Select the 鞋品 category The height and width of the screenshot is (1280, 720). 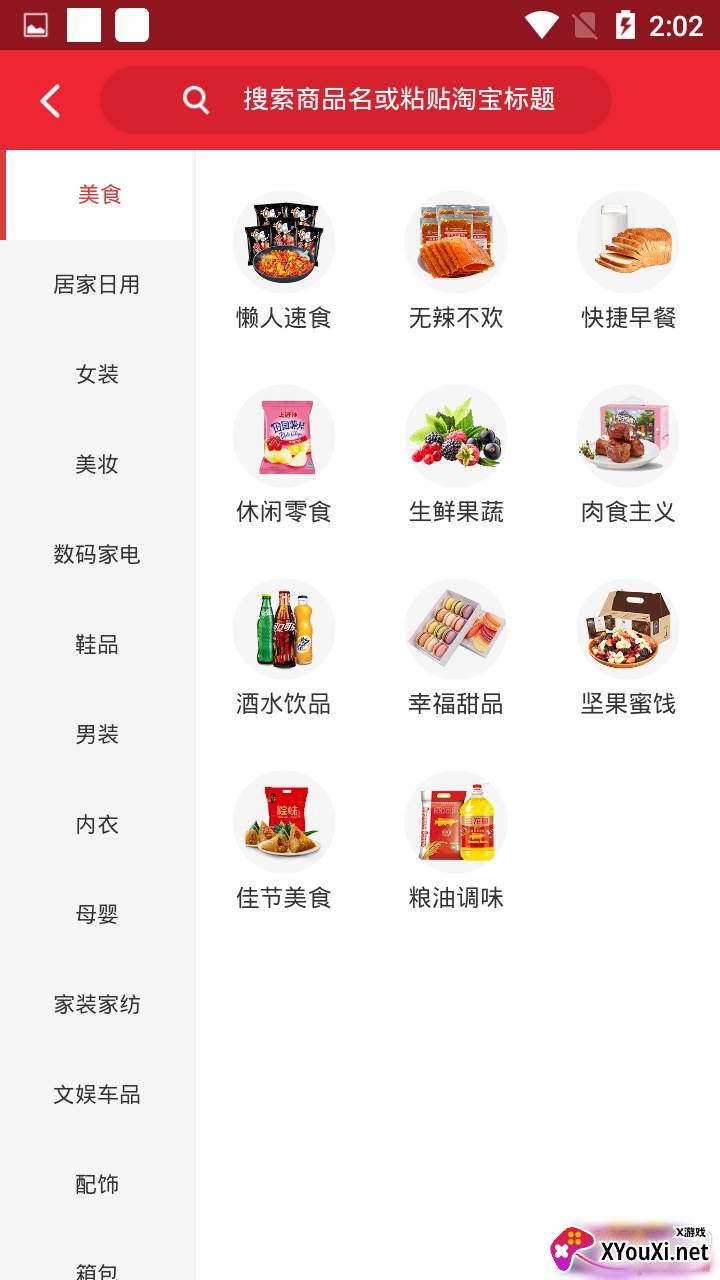tap(97, 645)
